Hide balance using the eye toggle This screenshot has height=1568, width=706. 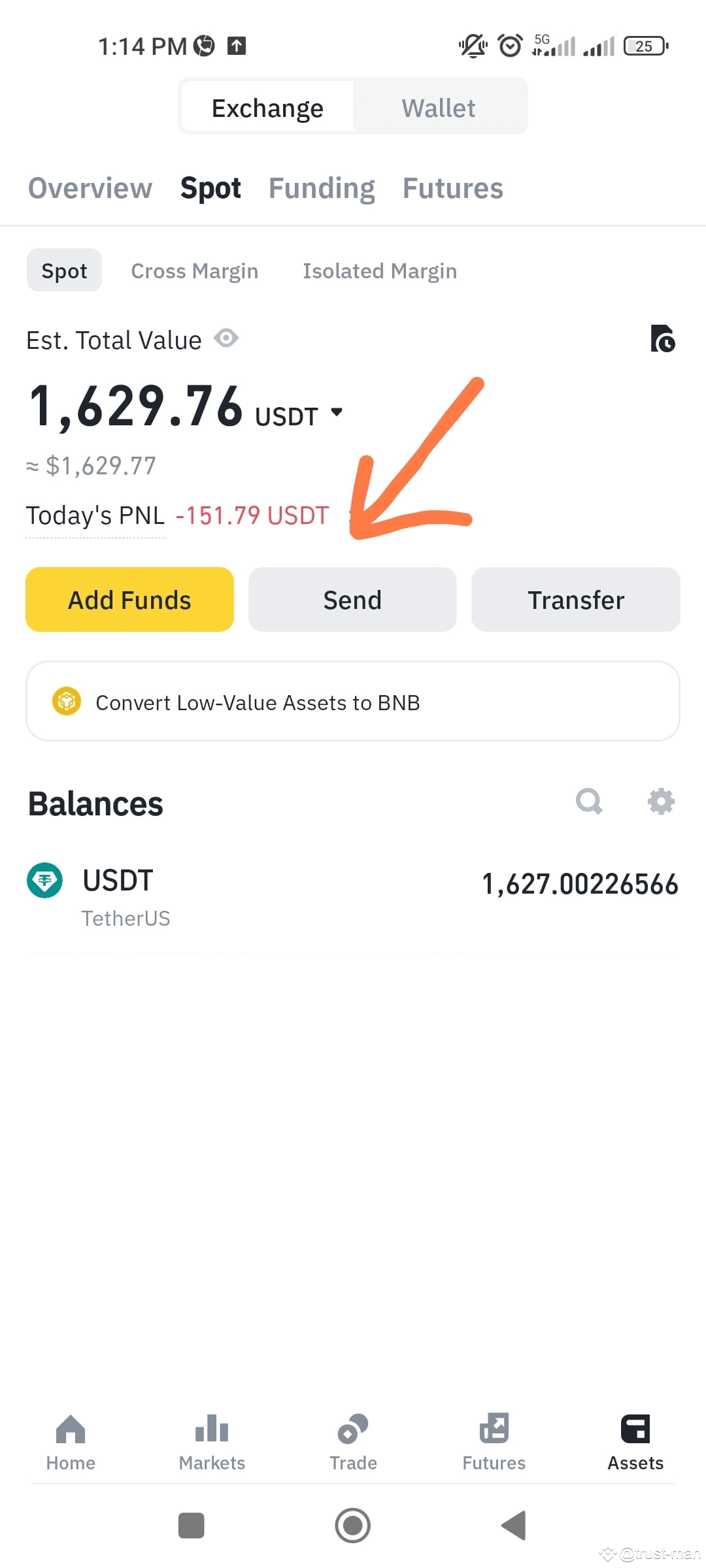(226, 338)
